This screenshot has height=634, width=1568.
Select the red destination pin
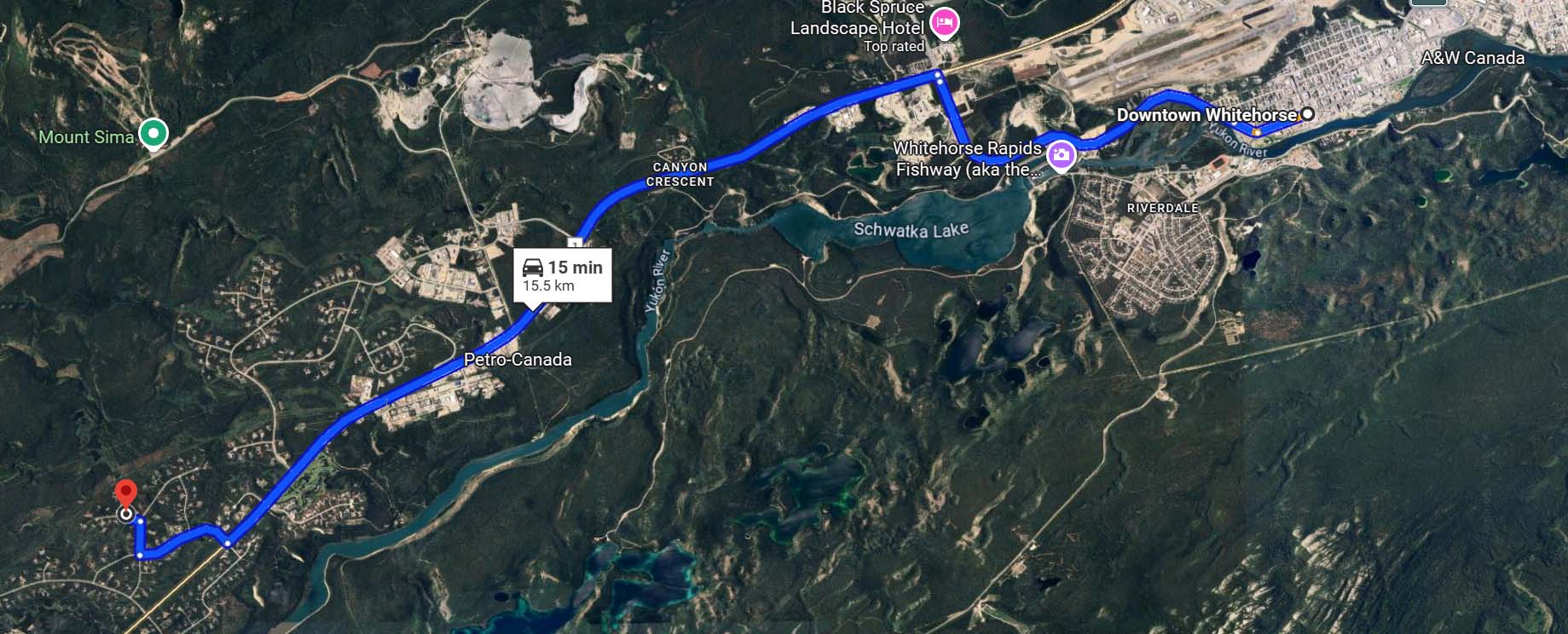coord(126,493)
